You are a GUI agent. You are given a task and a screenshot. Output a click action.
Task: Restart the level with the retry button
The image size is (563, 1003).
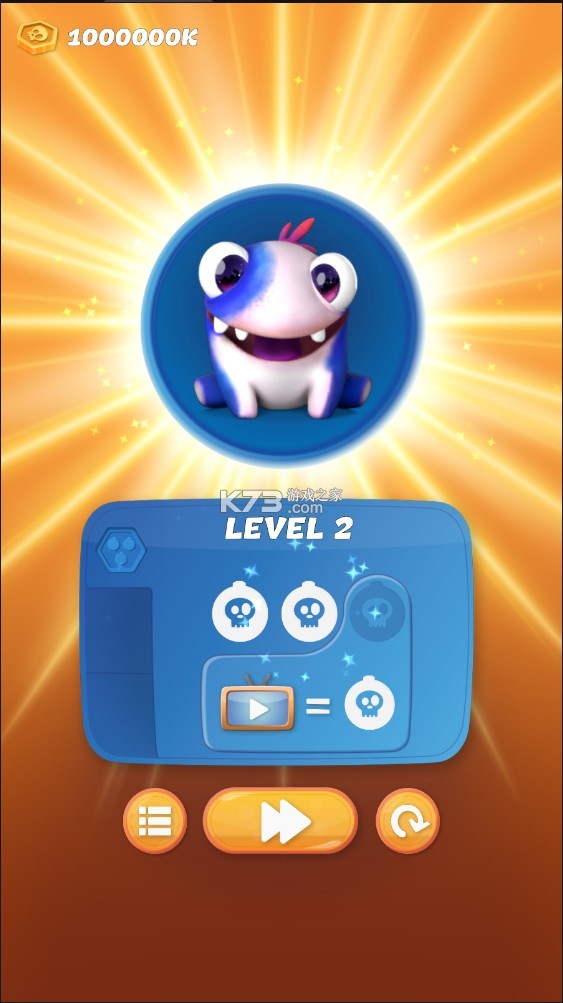[408, 821]
